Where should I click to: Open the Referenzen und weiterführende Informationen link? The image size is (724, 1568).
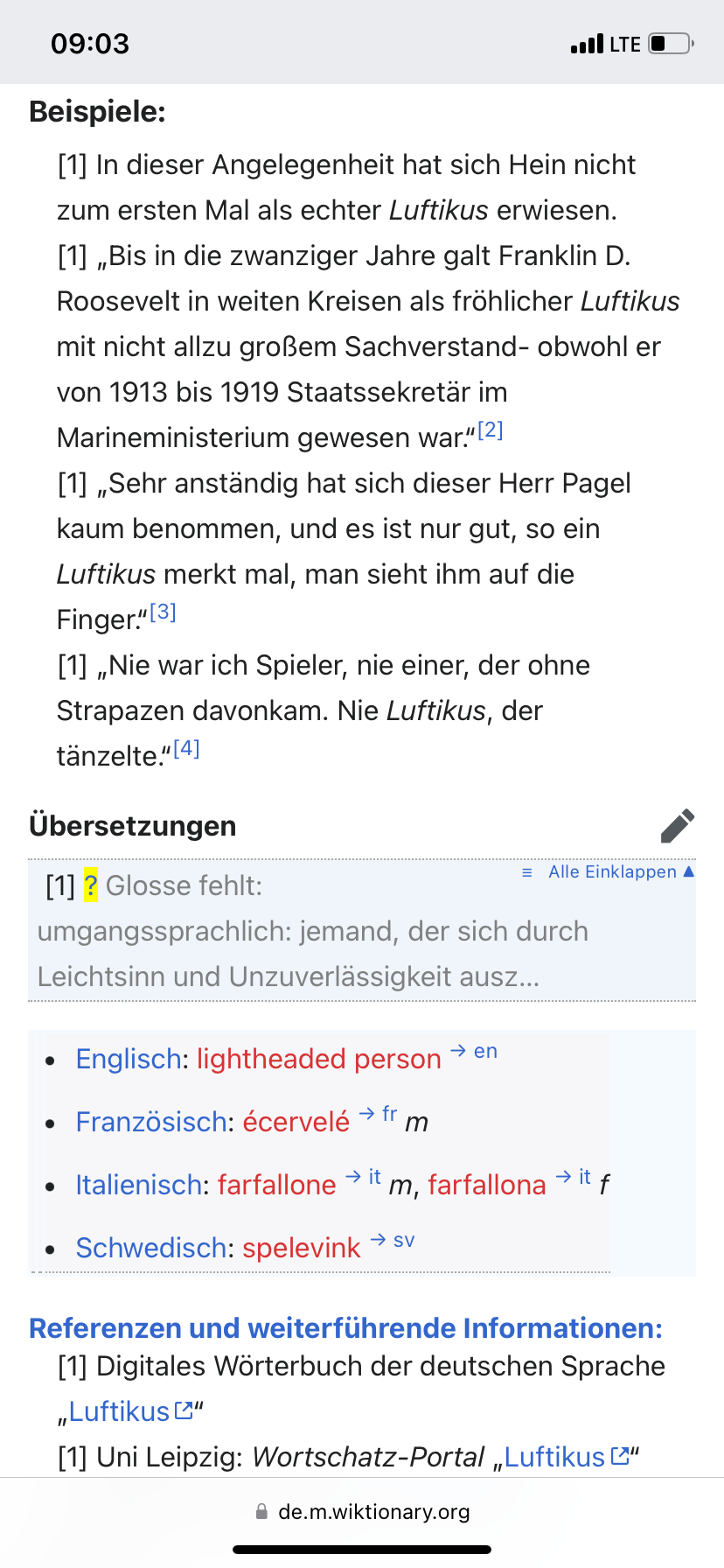pos(346,1328)
